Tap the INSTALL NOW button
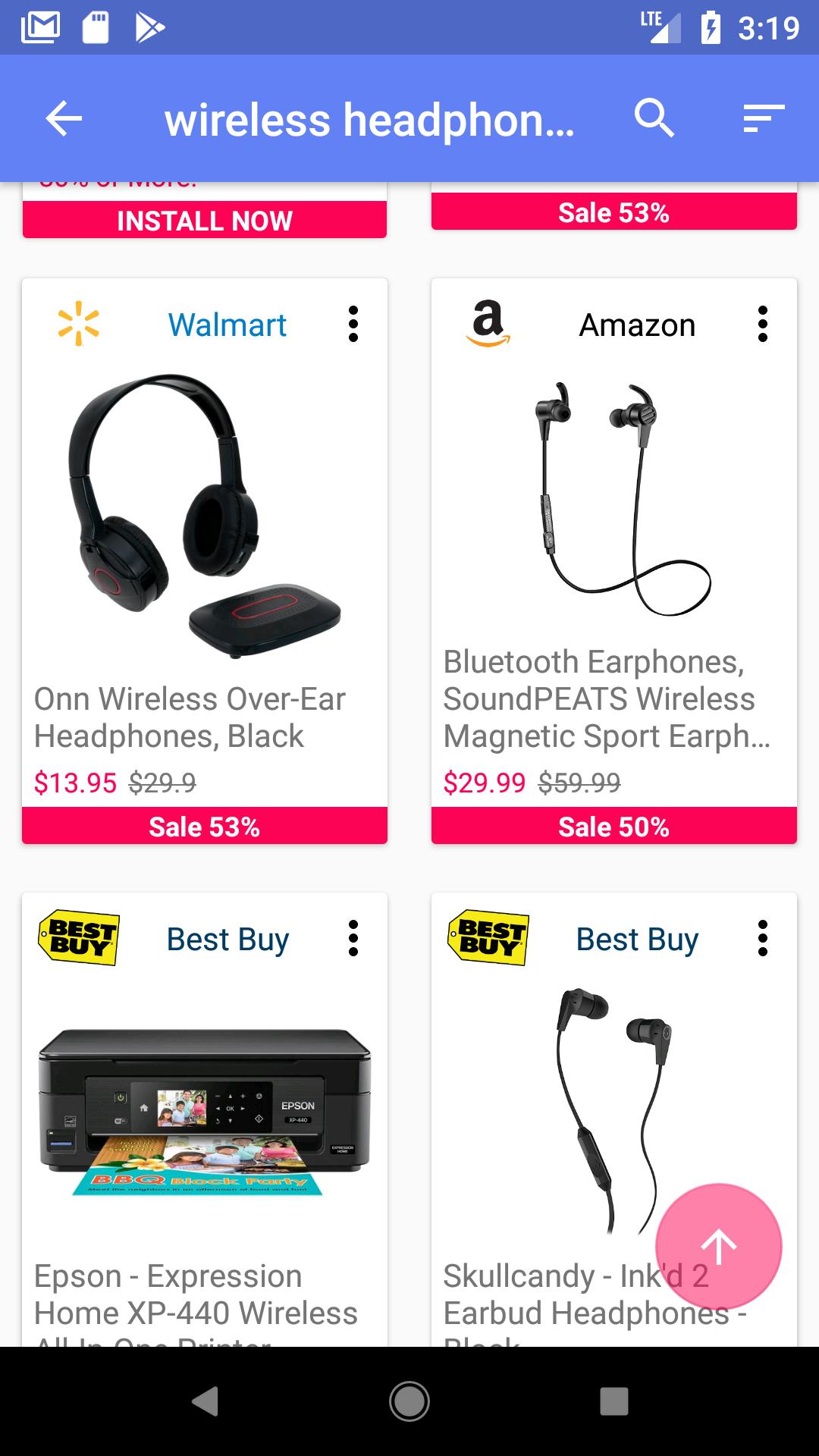Screen dimensions: 819x1456 (205, 221)
